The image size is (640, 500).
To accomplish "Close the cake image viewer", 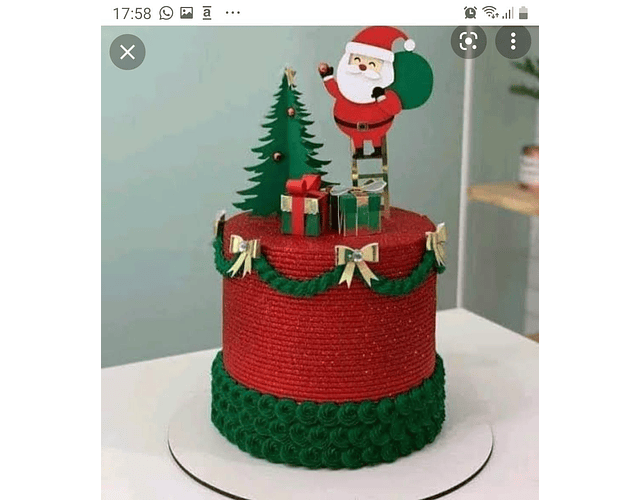I will (x=127, y=52).
